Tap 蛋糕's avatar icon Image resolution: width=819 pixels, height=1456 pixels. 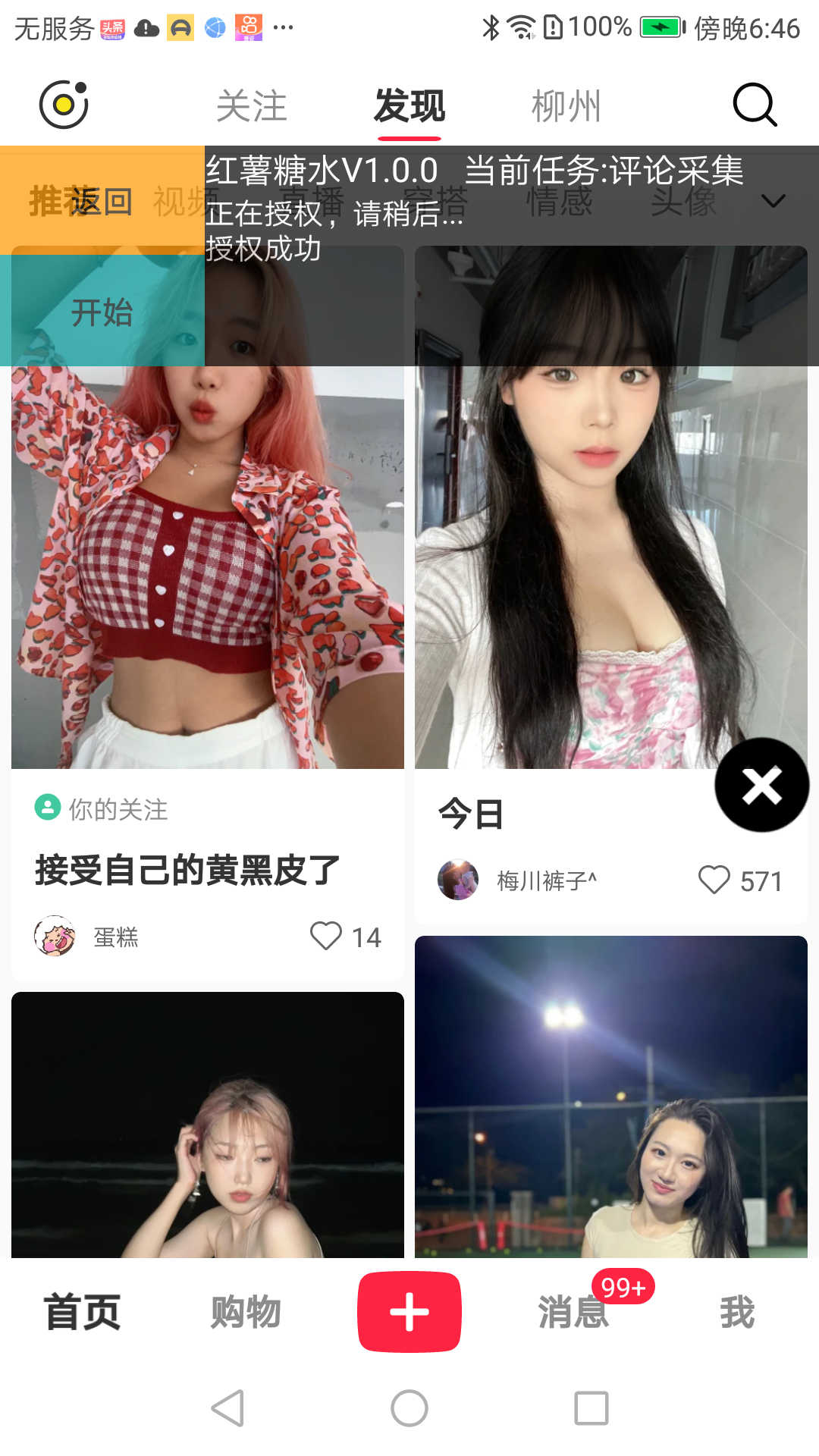[x=52, y=937]
